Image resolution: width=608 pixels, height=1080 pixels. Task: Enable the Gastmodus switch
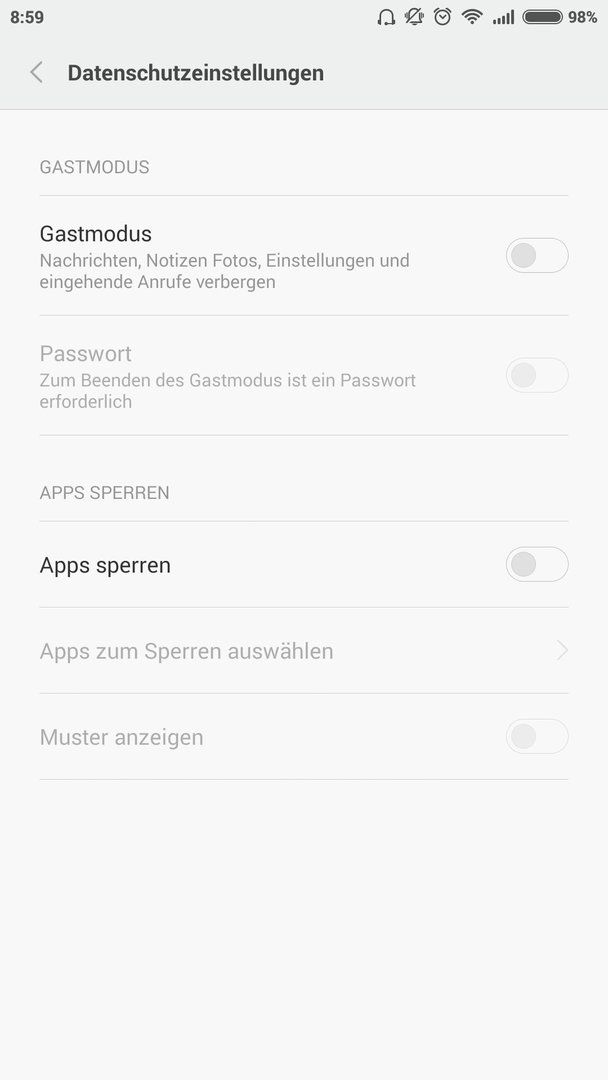point(537,256)
